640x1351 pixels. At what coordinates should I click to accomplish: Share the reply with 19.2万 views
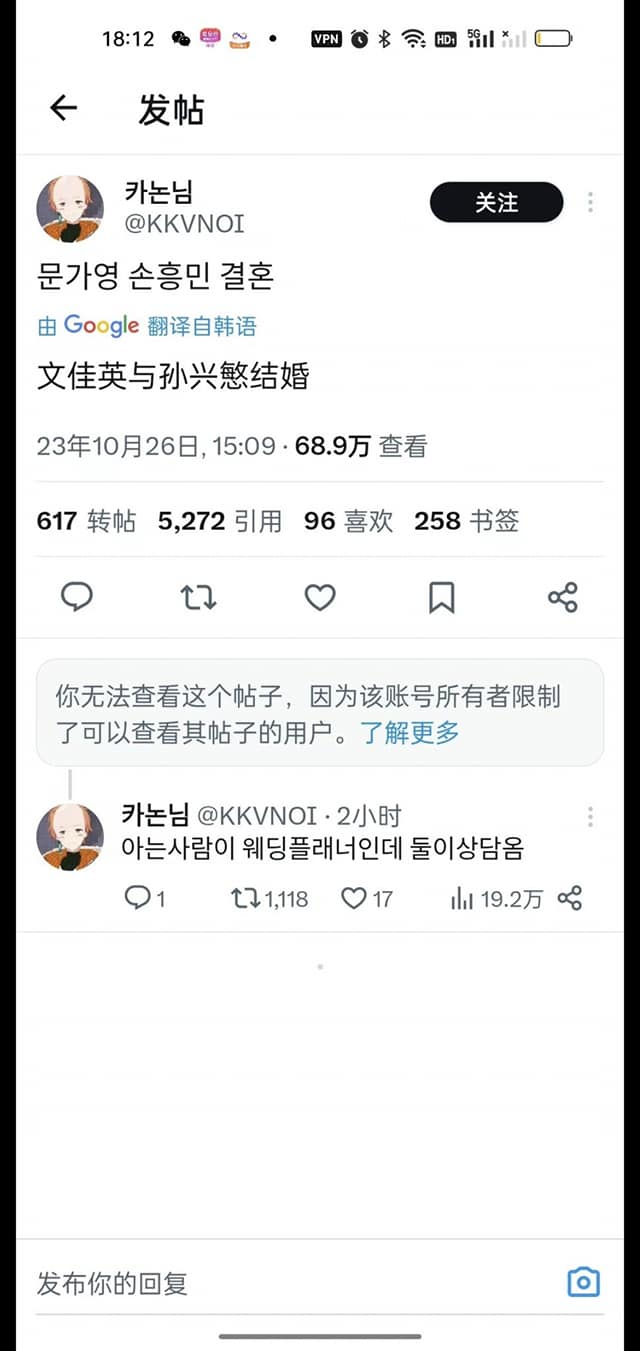[570, 898]
